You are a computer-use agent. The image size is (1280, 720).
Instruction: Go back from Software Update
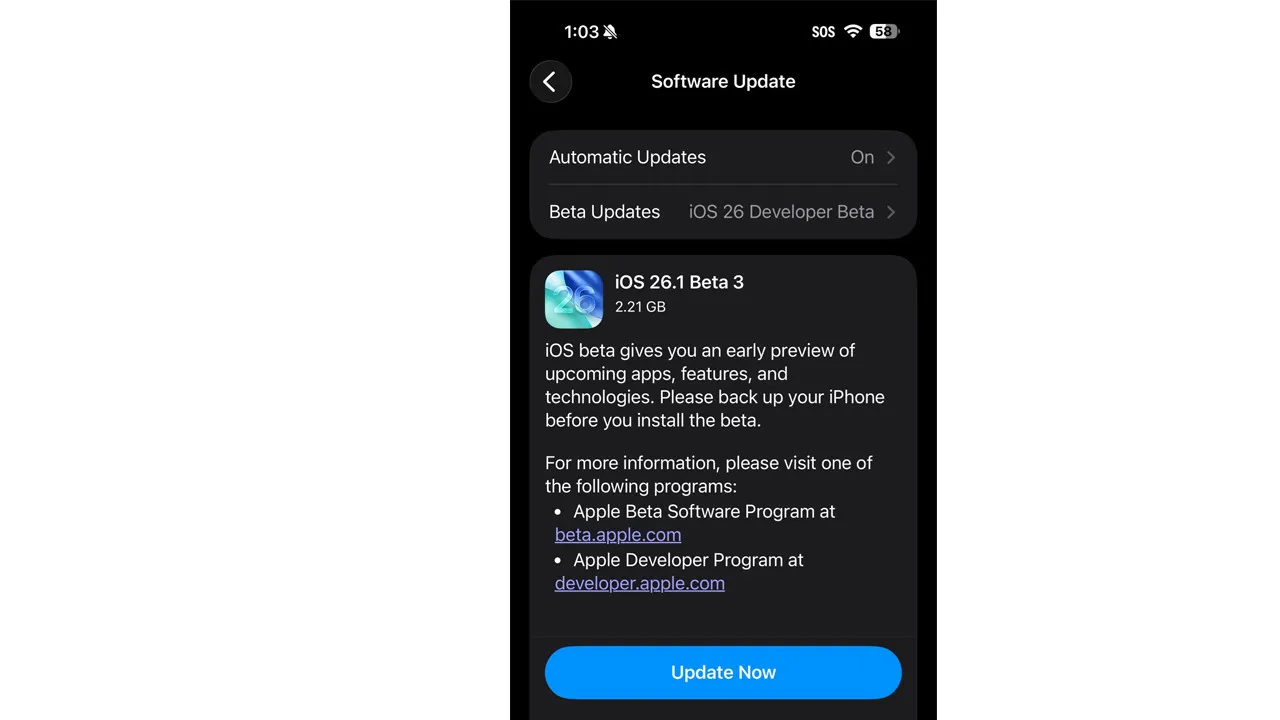550,82
